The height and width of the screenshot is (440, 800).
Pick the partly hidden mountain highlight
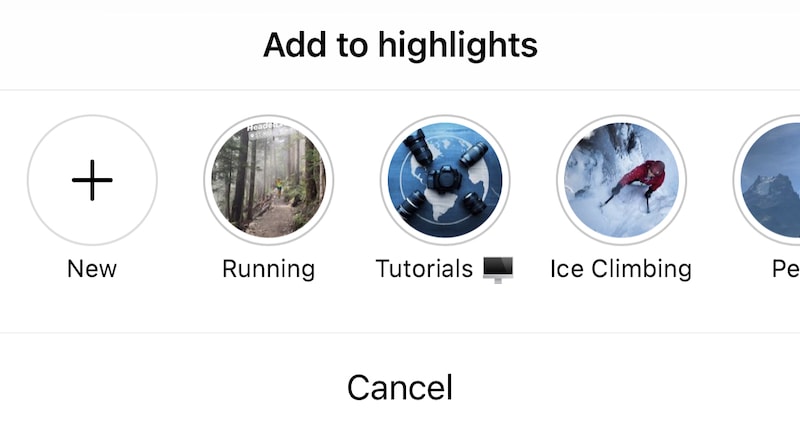[x=772, y=183]
